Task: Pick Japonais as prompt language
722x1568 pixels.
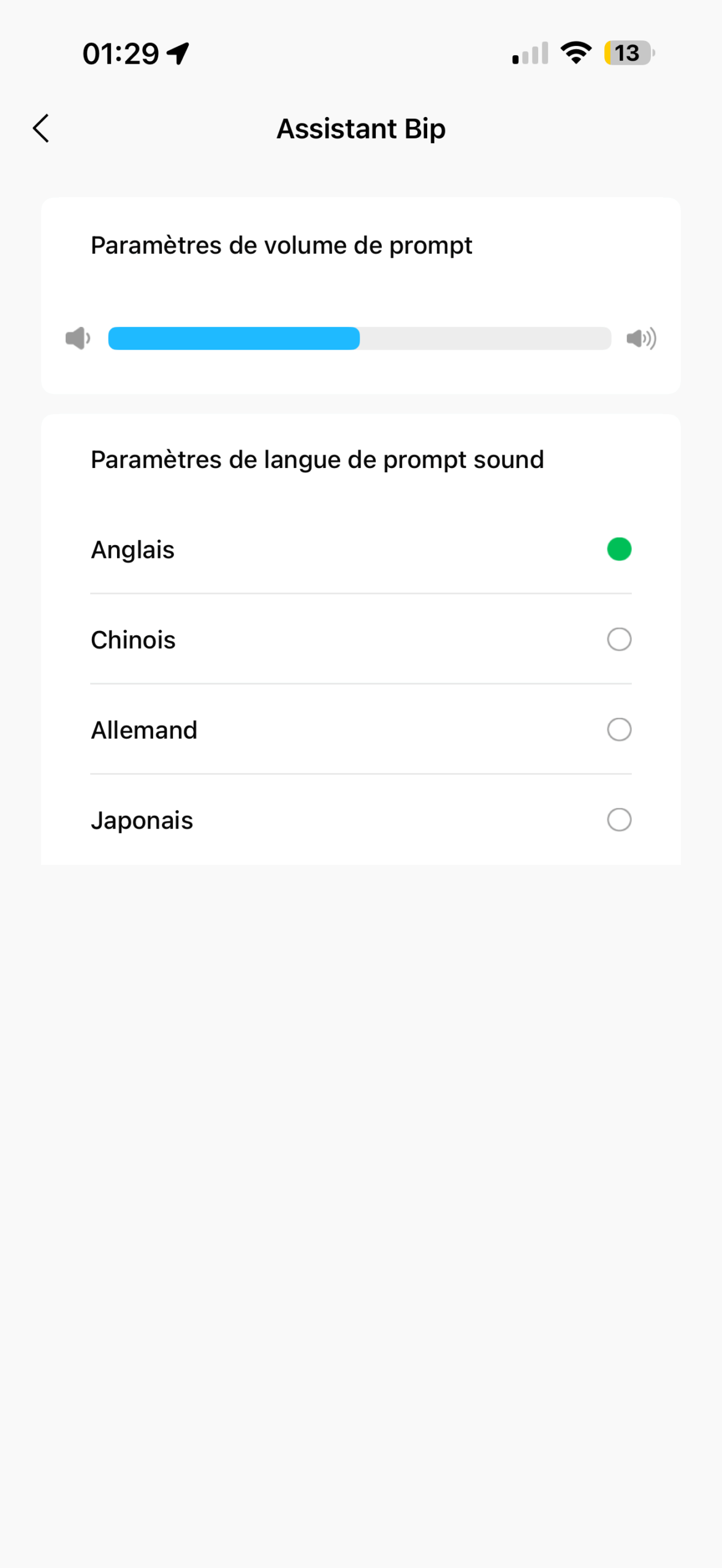Action: pyautogui.click(x=619, y=820)
